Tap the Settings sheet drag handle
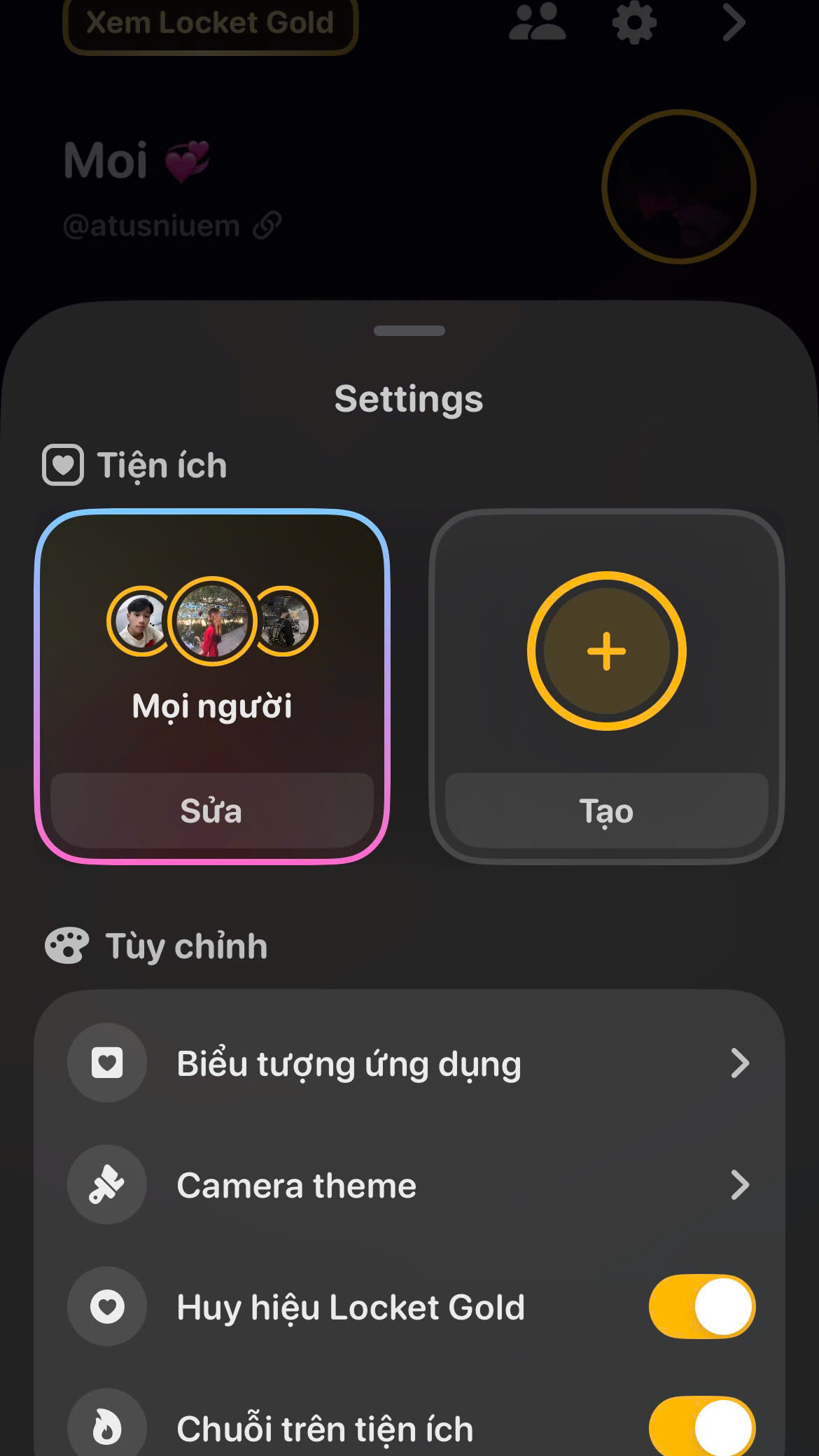819x1456 pixels. (409, 330)
